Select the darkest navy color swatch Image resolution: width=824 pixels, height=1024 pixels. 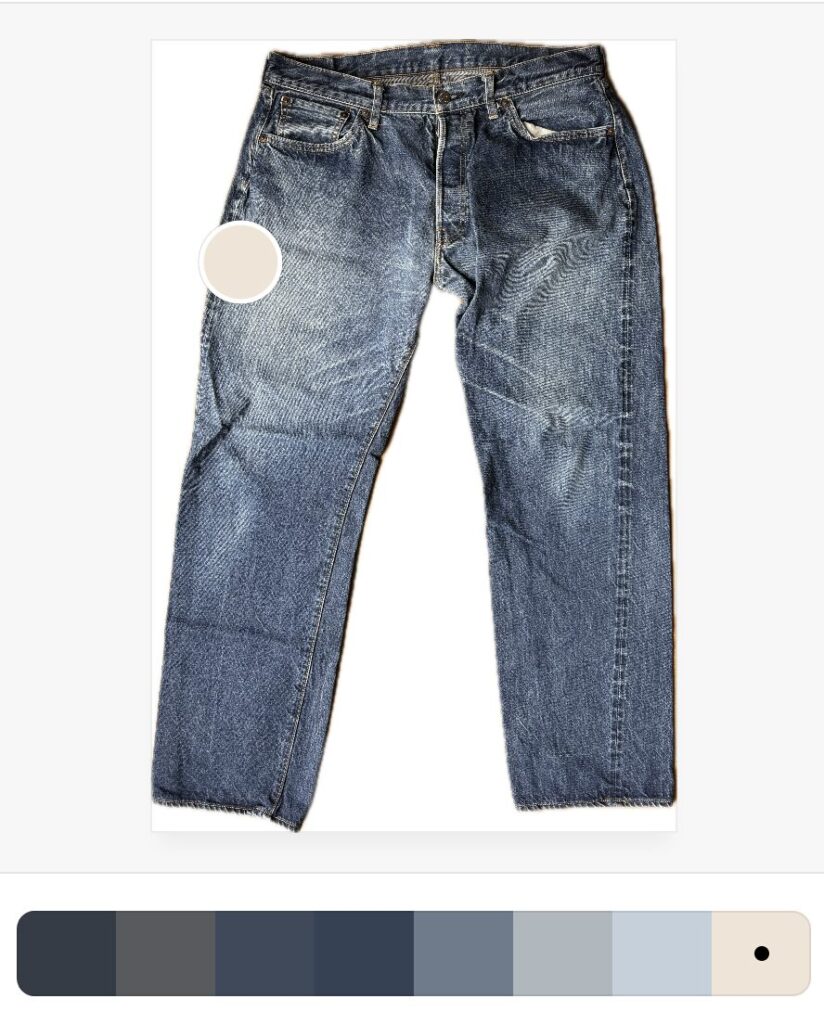(67, 953)
